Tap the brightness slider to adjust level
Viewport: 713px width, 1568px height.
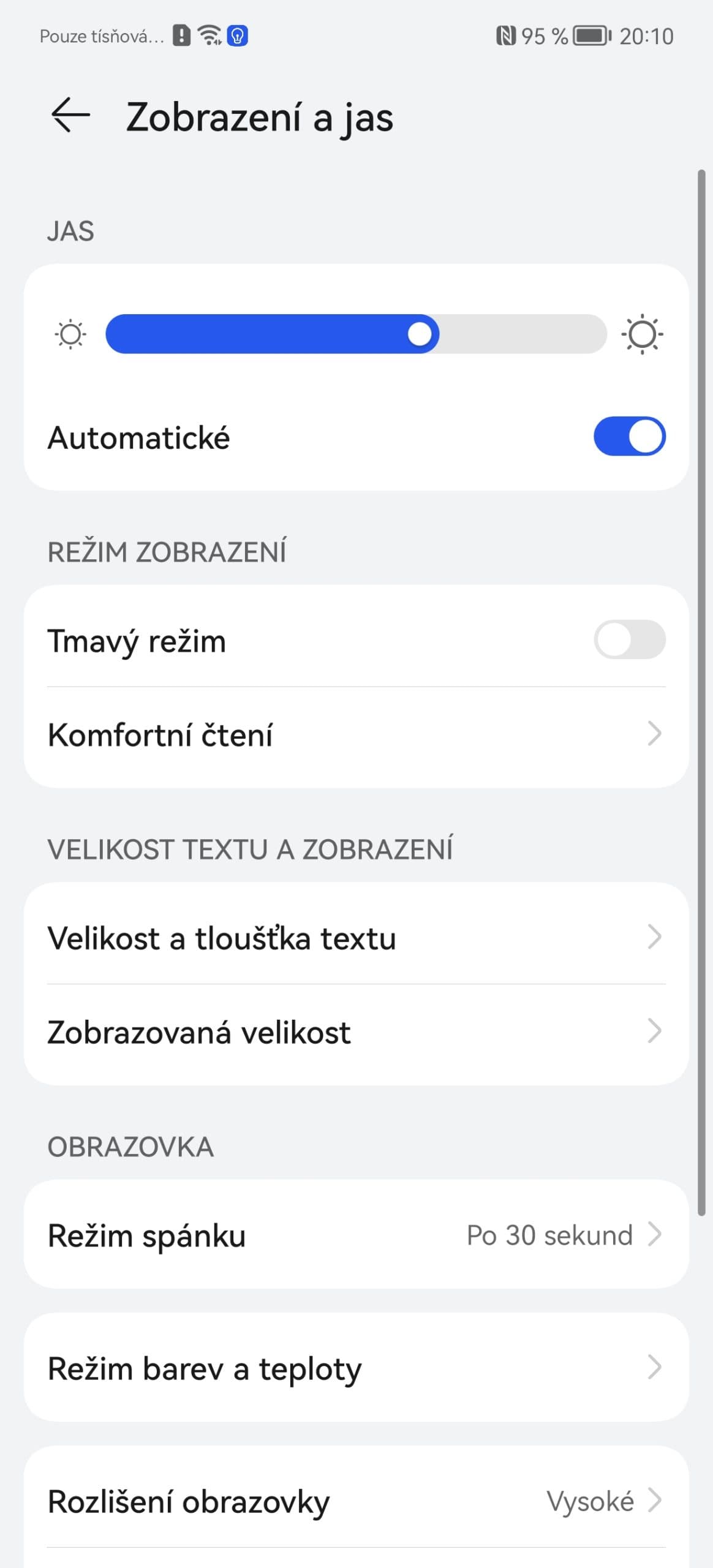(356, 334)
